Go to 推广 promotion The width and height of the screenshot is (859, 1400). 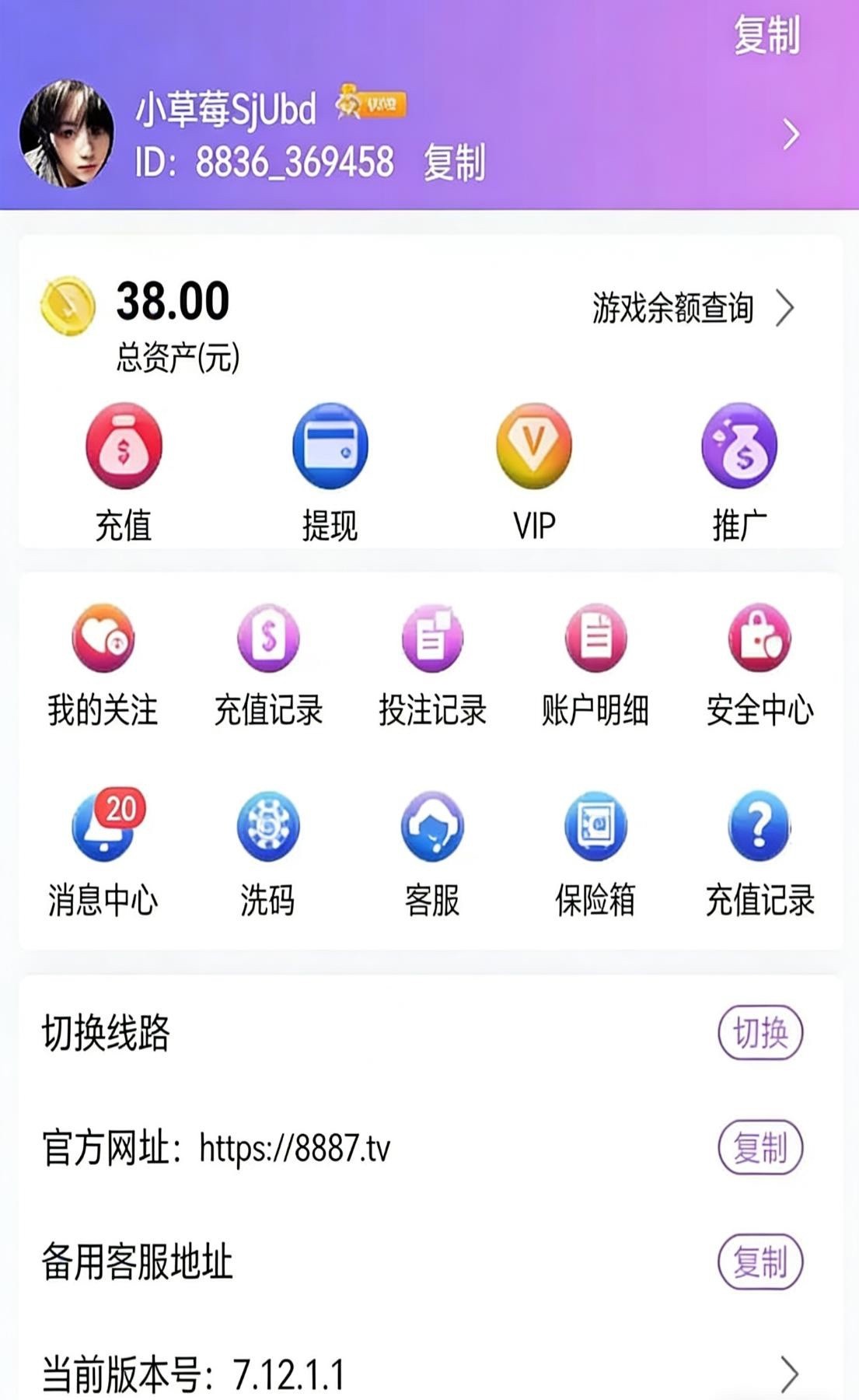point(739,446)
